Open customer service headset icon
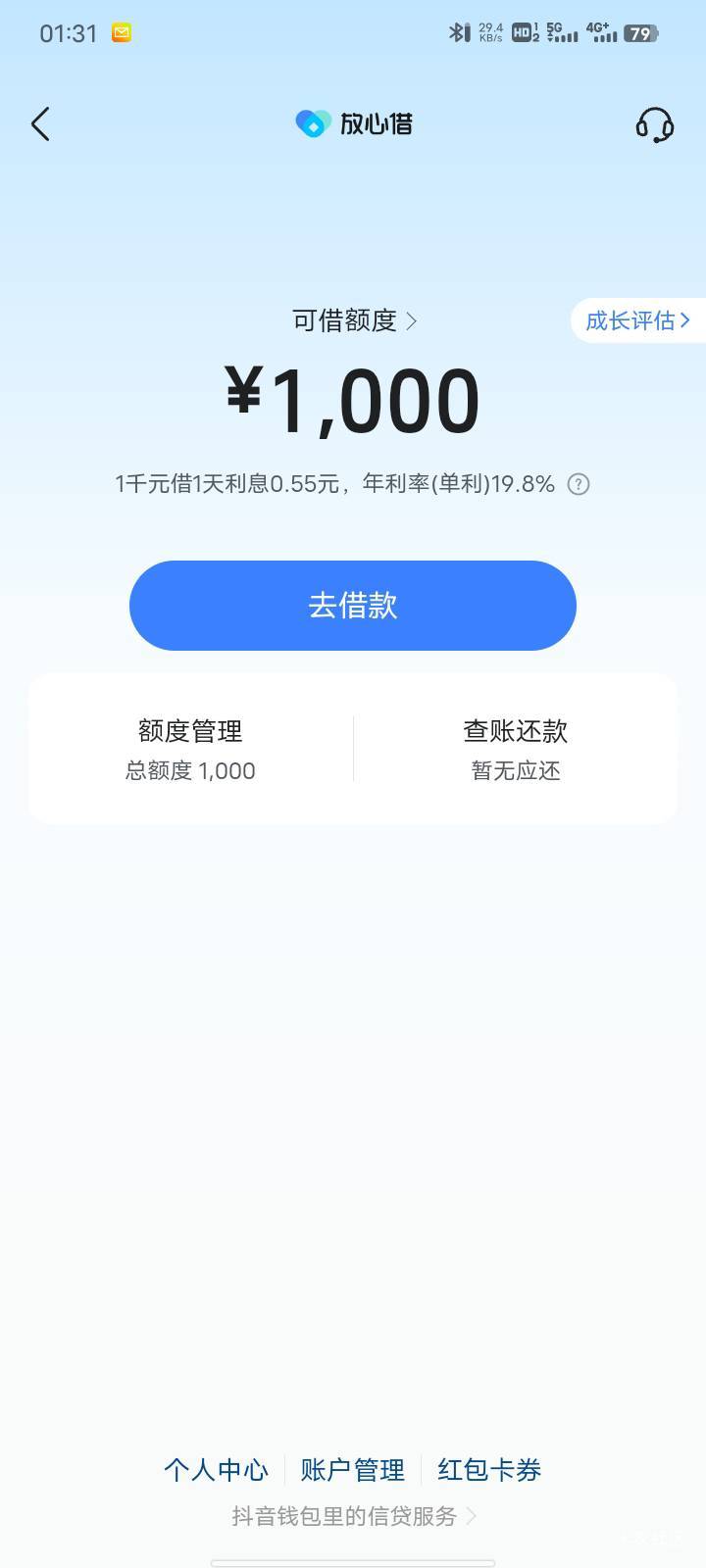The width and height of the screenshot is (706, 1568). pos(654,124)
